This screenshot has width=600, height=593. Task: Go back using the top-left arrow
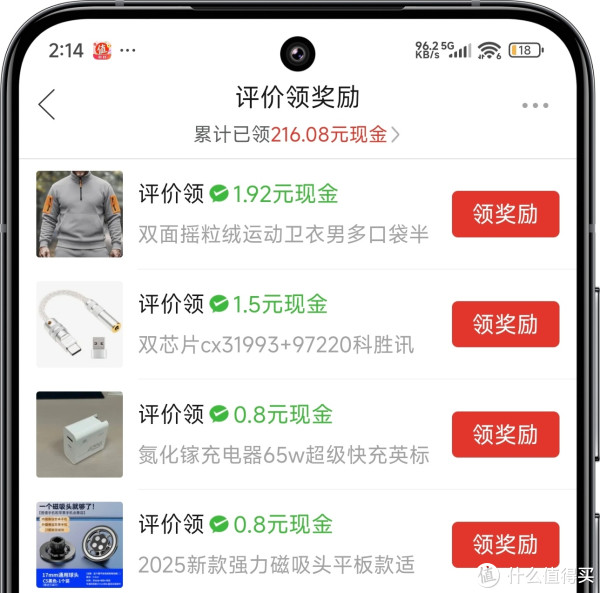[x=47, y=104]
